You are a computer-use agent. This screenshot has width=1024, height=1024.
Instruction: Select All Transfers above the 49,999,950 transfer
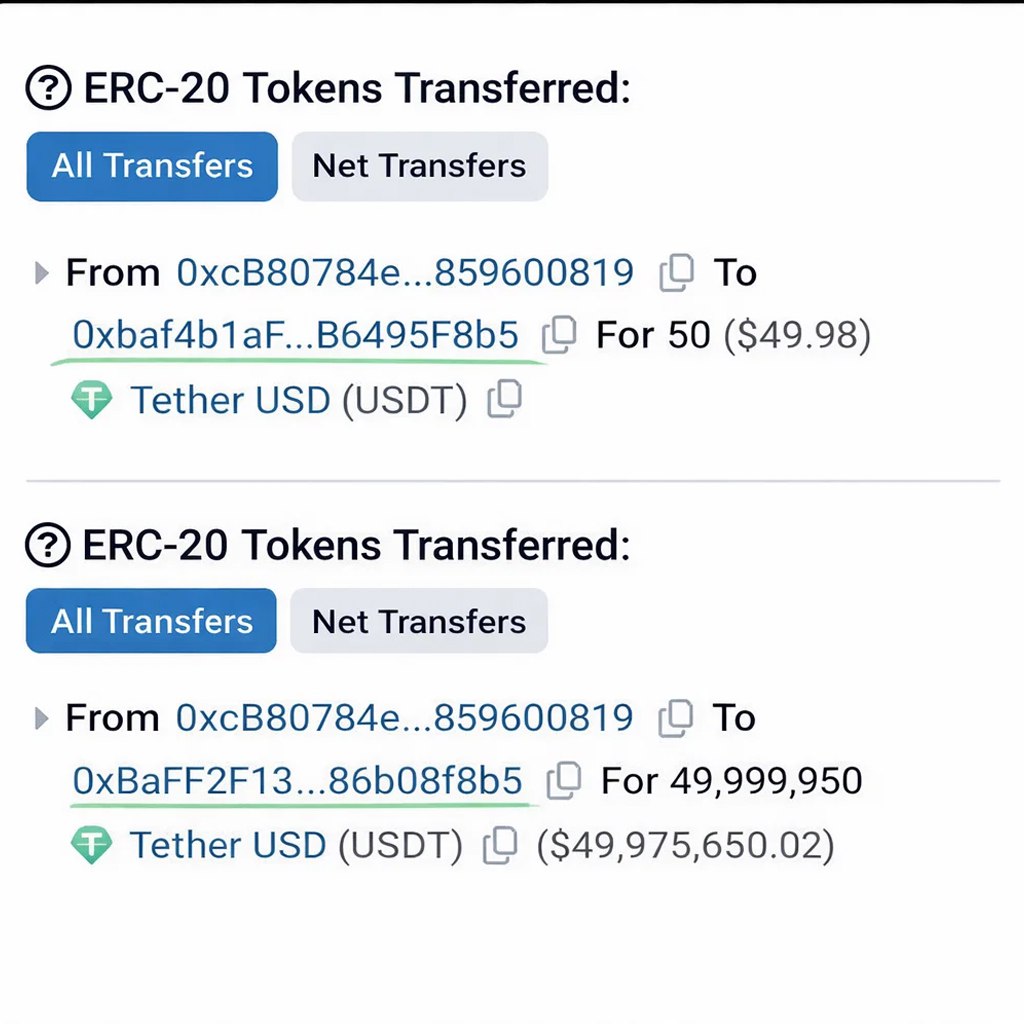click(x=152, y=621)
